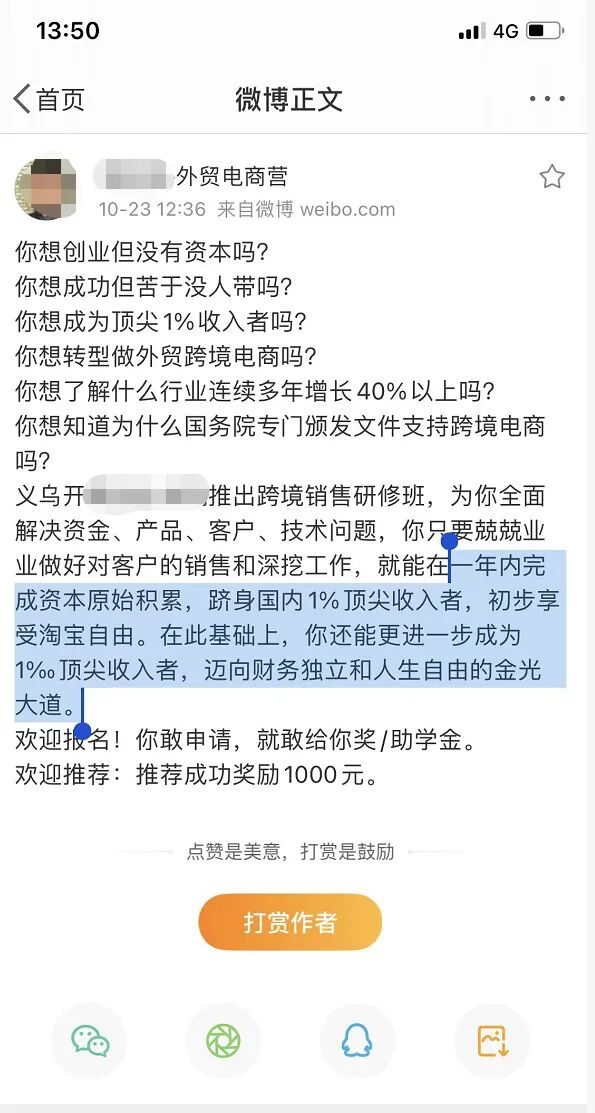
Task: Go back to 首页
Action: [x=48, y=99]
